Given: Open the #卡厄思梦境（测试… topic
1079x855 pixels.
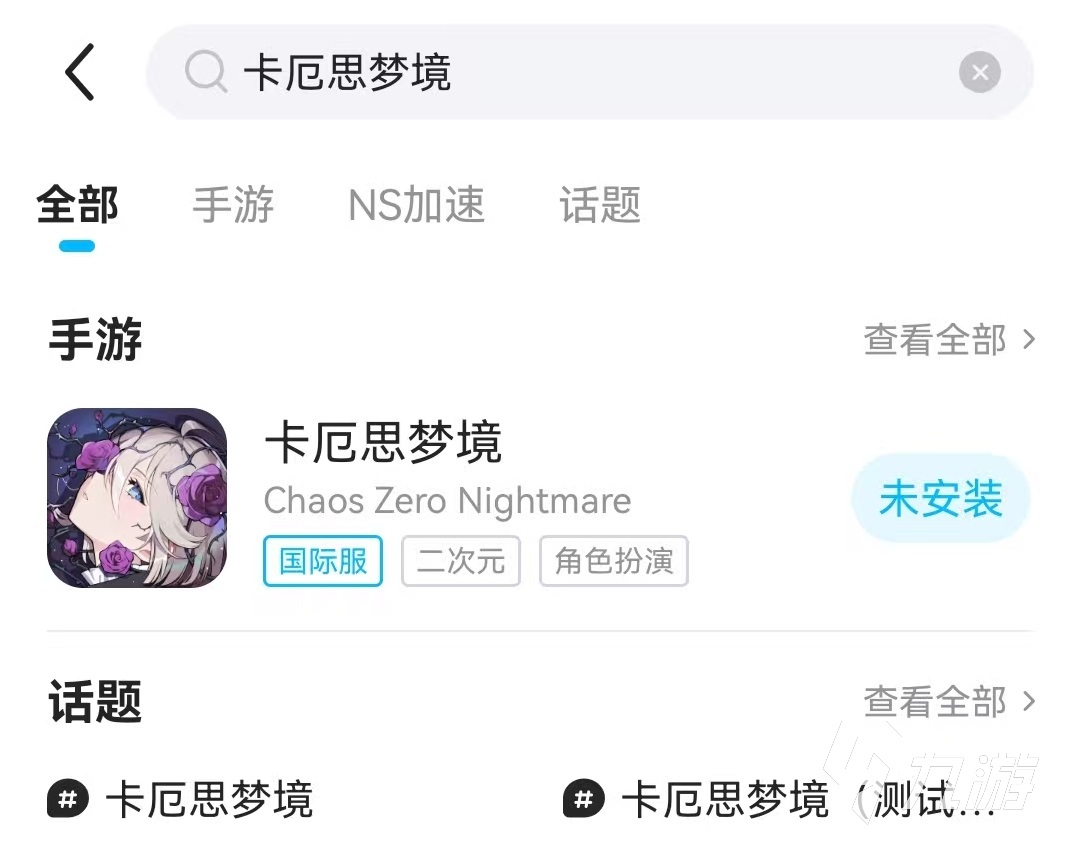Looking at the screenshot, I should click(x=780, y=800).
